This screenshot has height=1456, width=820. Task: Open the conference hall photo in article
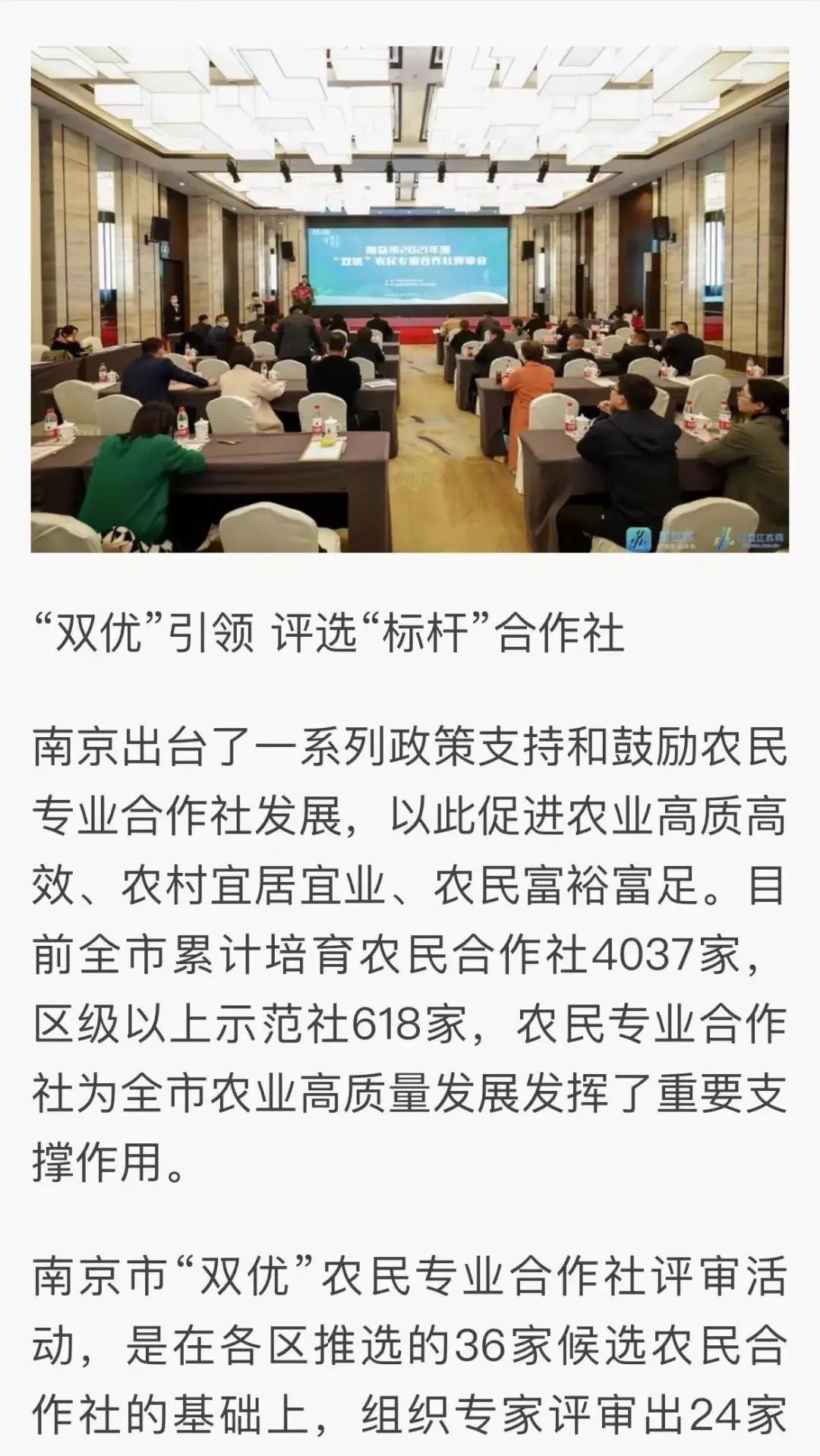coord(410,298)
